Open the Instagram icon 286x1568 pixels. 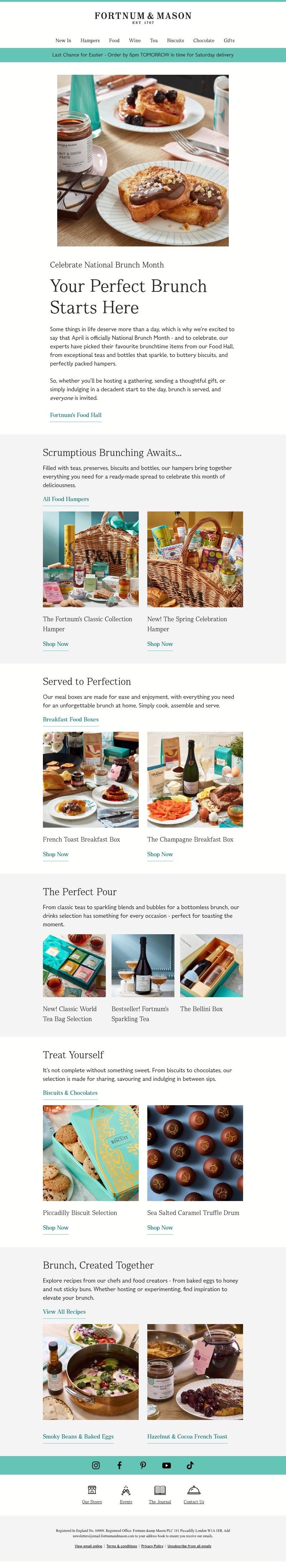point(95,1465)
